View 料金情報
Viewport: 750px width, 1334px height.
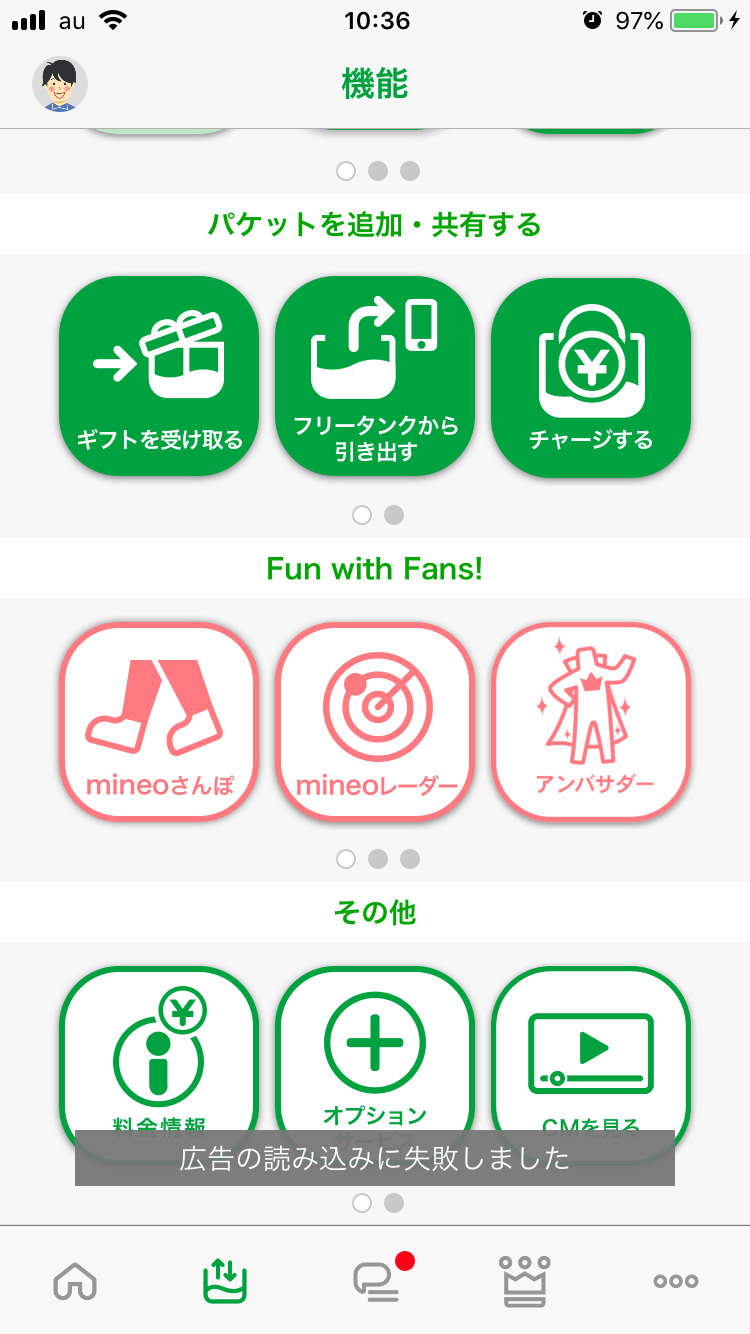pos(159,1050)
